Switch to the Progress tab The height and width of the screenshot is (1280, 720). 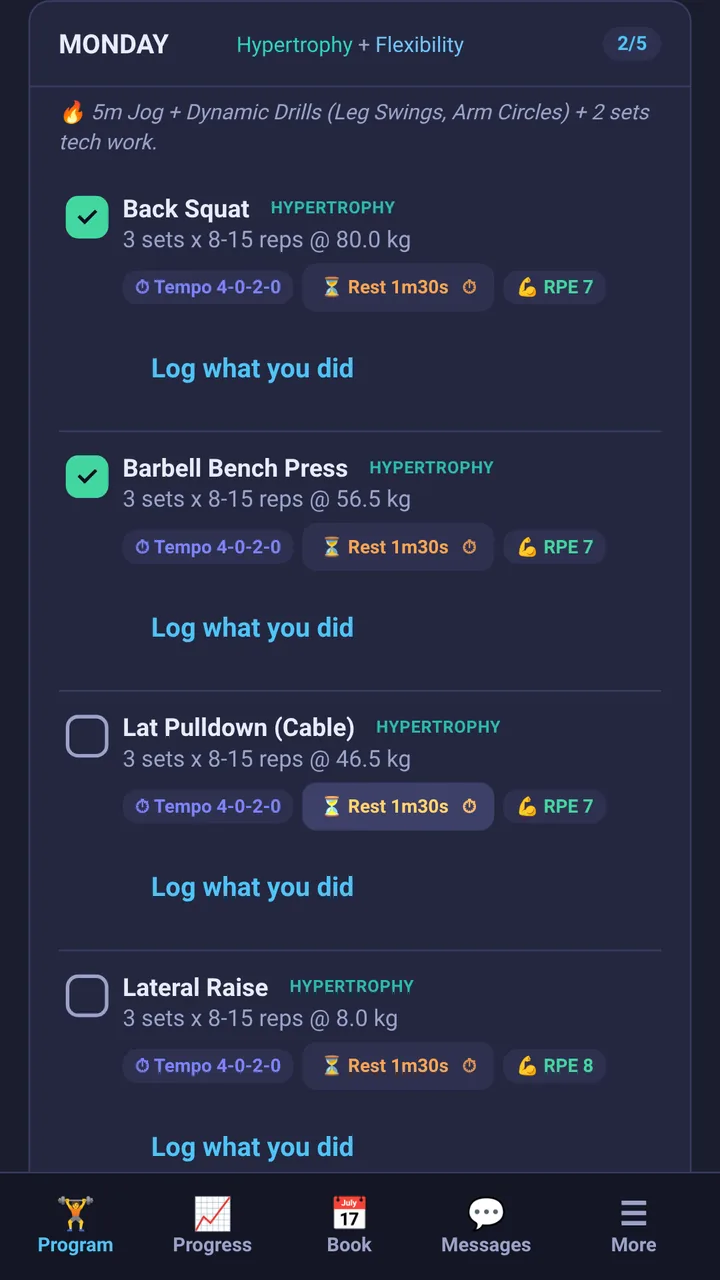coord(212,1226)
